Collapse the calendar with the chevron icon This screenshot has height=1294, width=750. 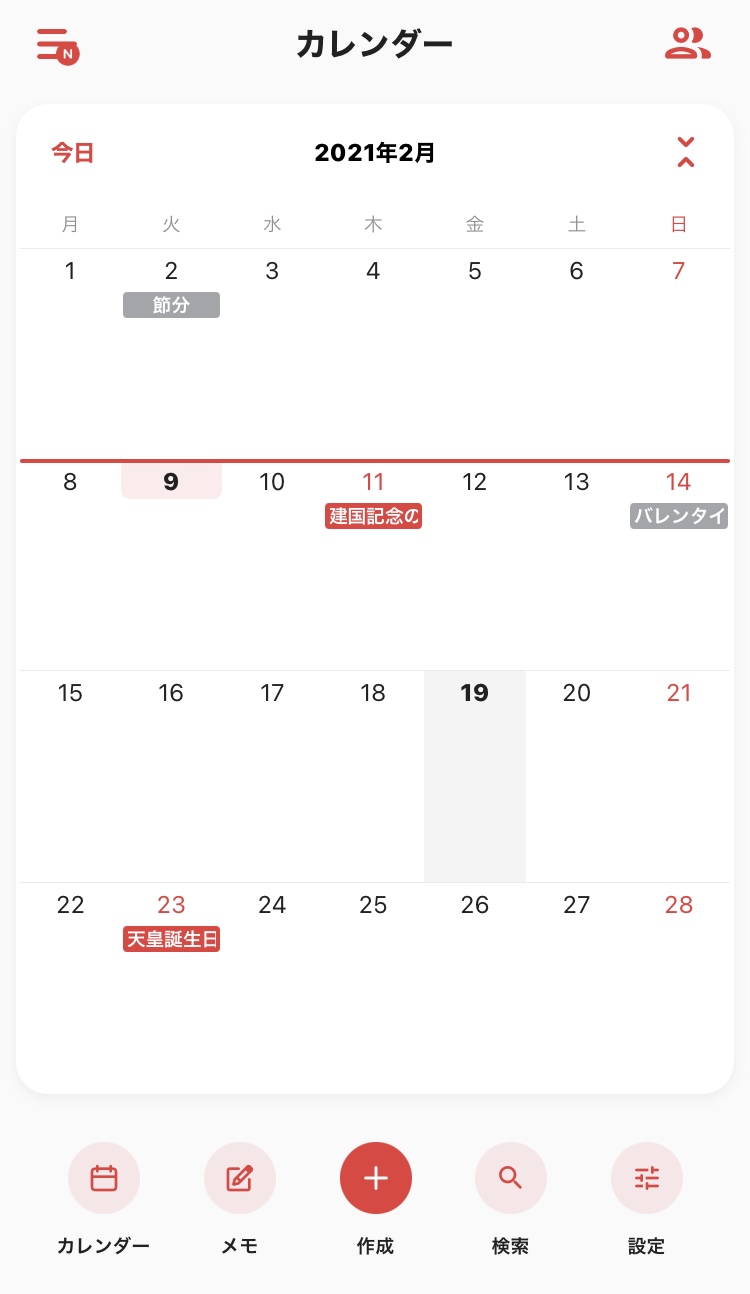pos(685,153)
